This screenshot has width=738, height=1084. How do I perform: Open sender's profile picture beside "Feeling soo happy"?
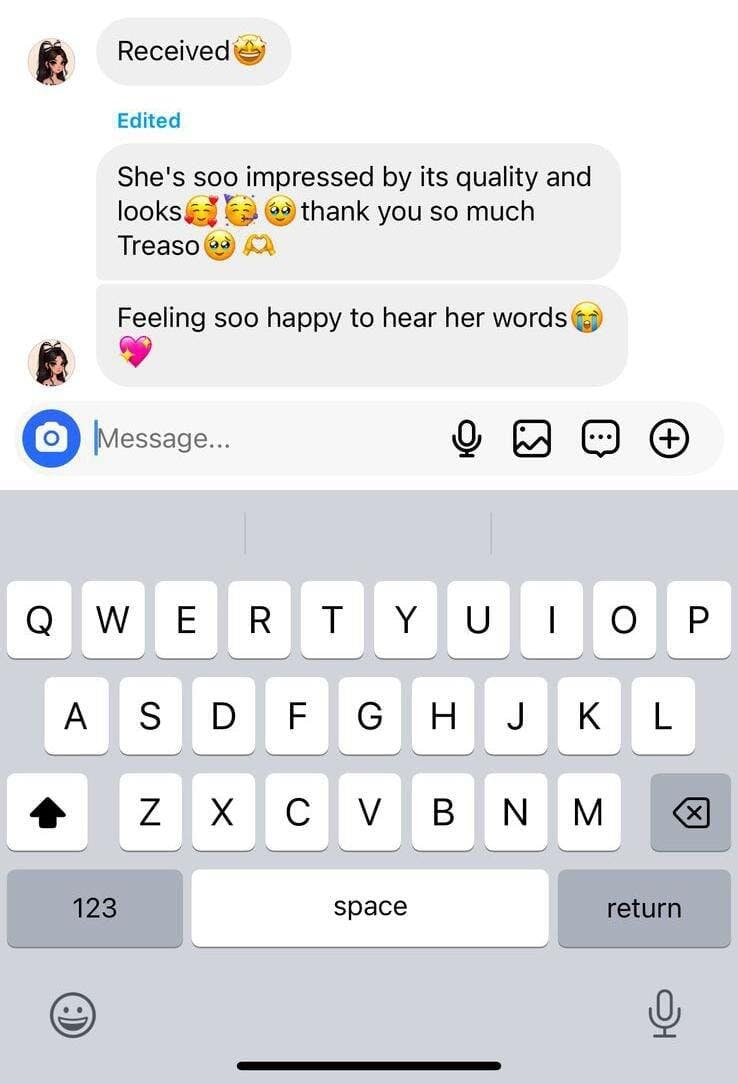[x=51, y=362]
